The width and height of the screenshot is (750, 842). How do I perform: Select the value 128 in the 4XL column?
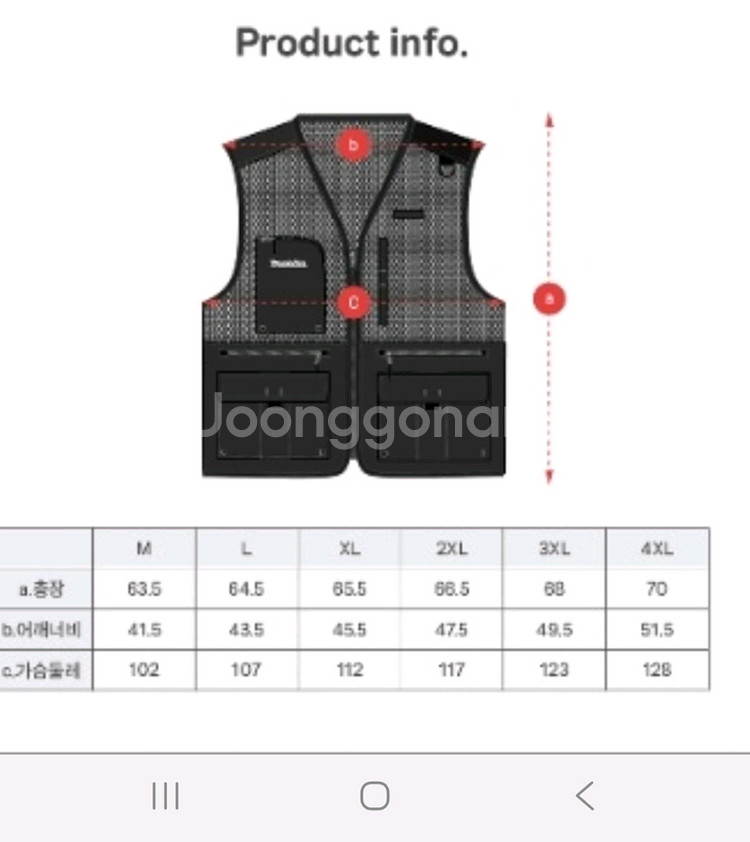[x=657, y=670]
